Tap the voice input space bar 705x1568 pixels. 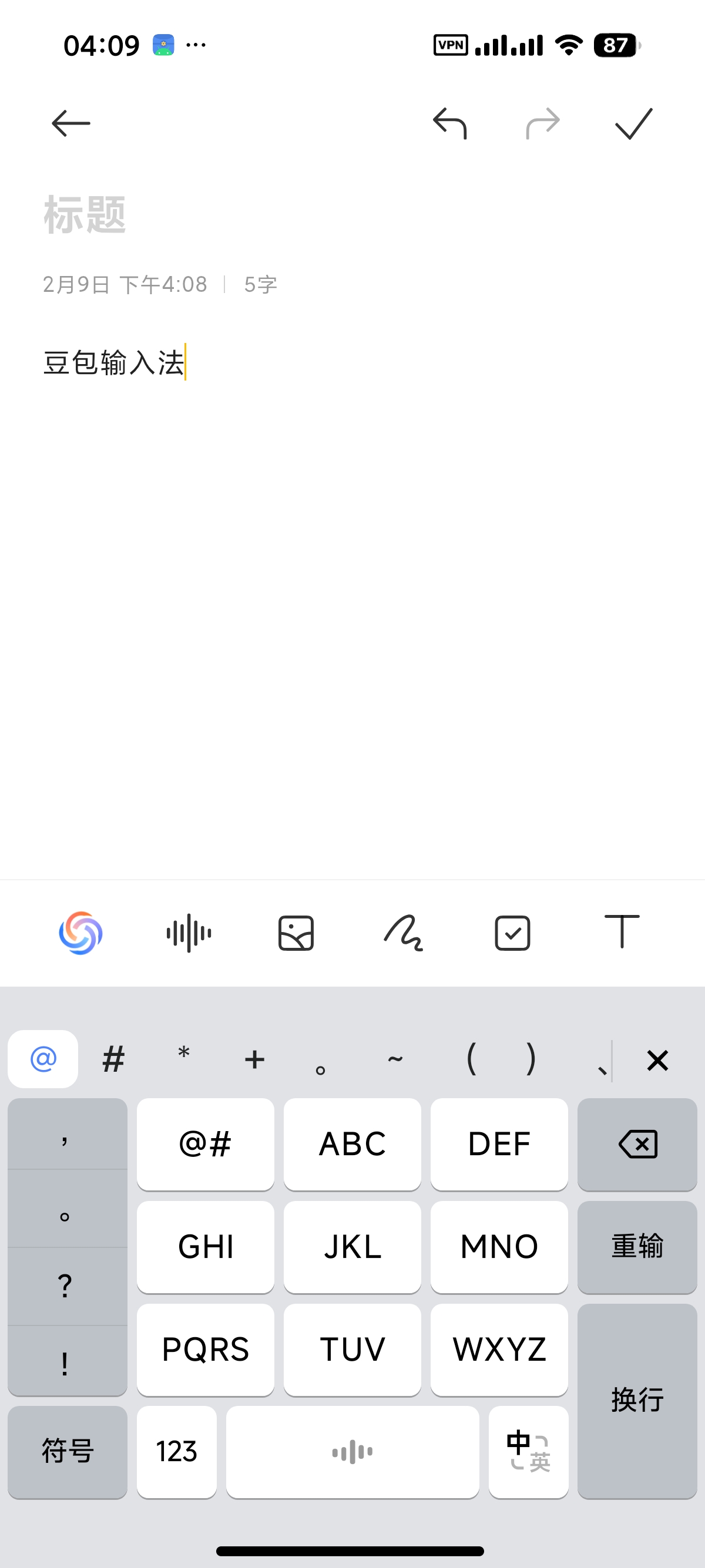click(x=352, y=1451)
